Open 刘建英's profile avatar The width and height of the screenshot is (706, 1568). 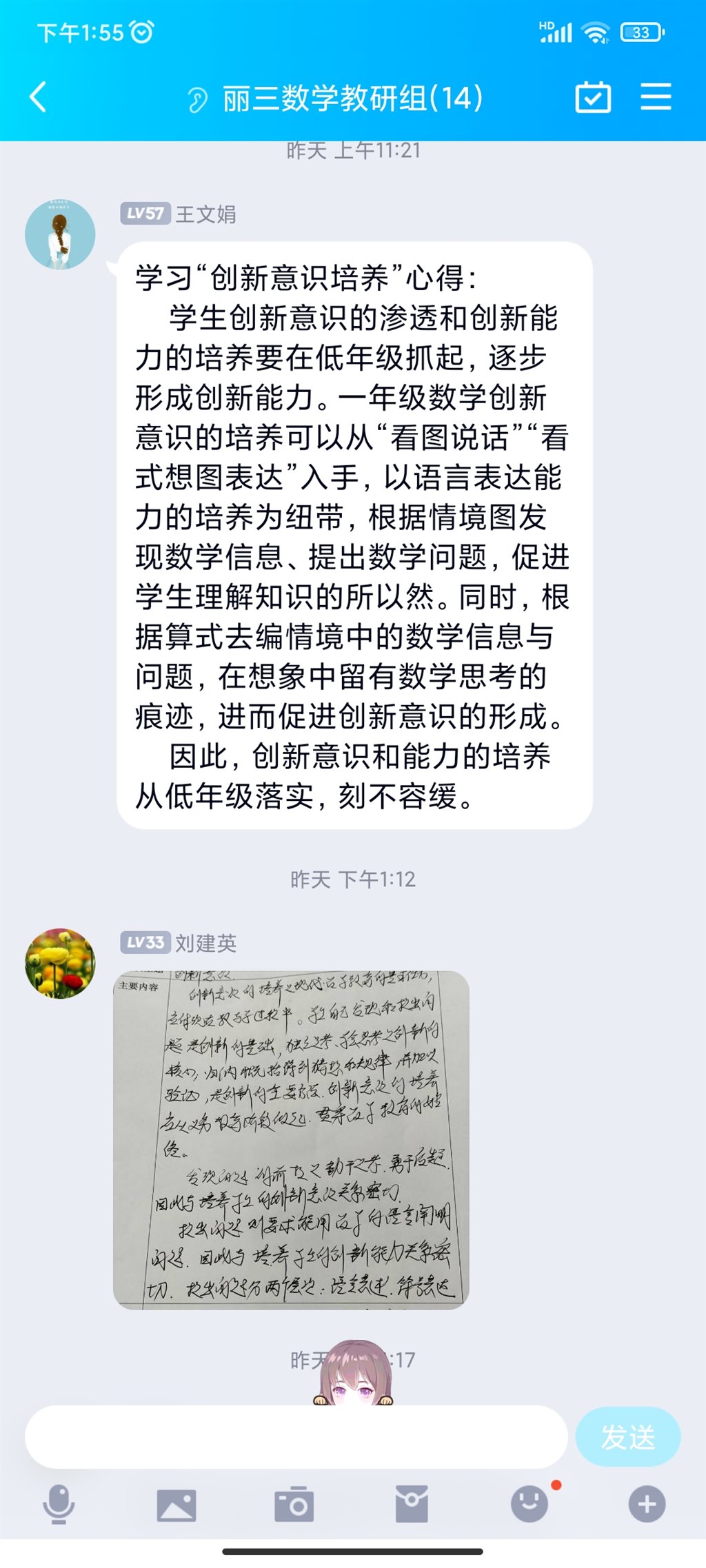click(x=60, y=963)
